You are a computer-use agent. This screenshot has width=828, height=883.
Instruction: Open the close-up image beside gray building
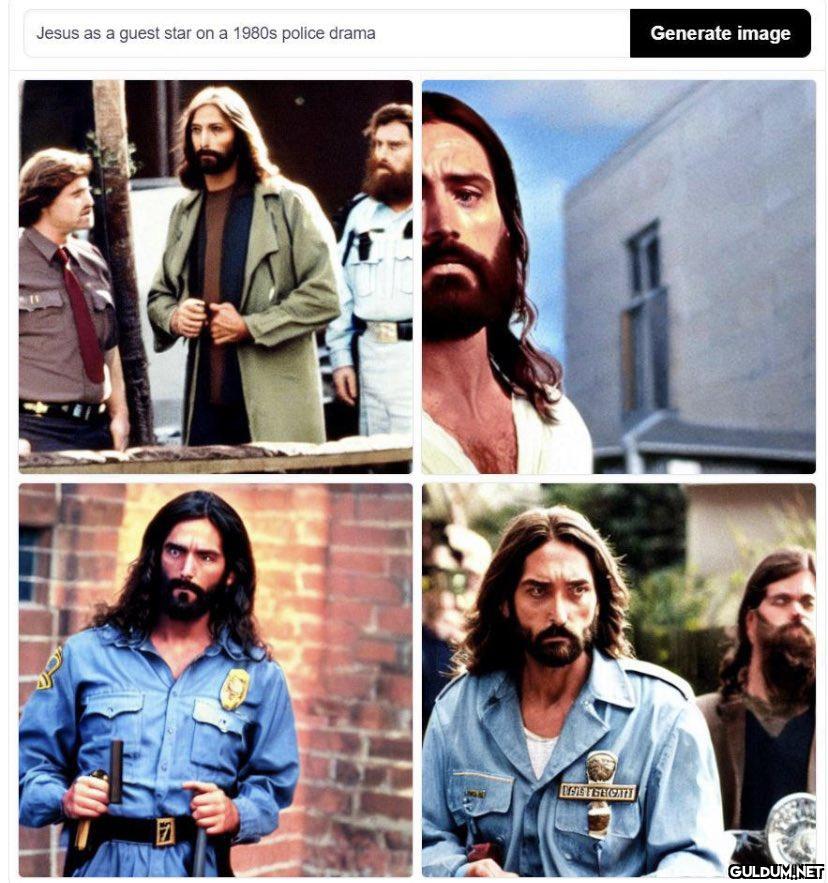(x=618, y=277)
